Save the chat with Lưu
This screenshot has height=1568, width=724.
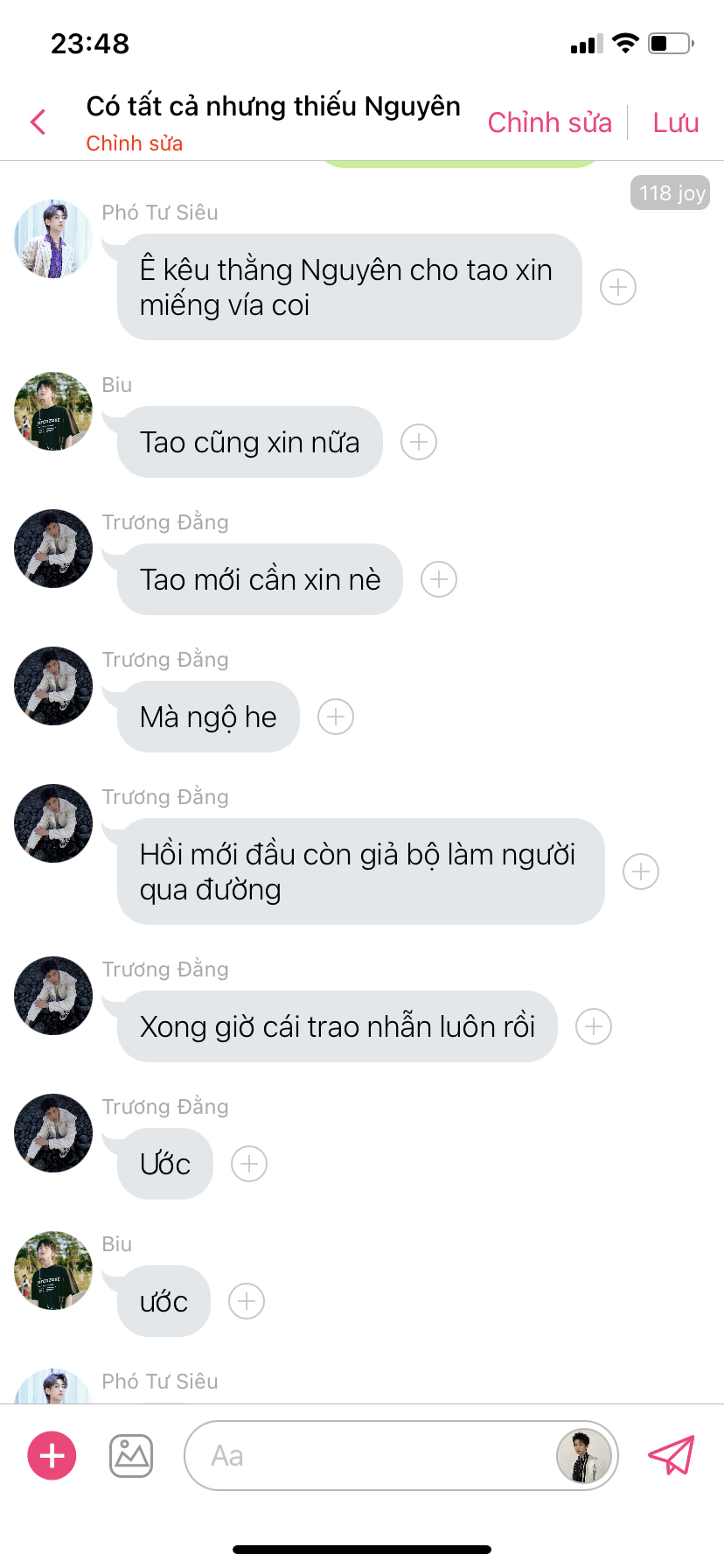675,122
